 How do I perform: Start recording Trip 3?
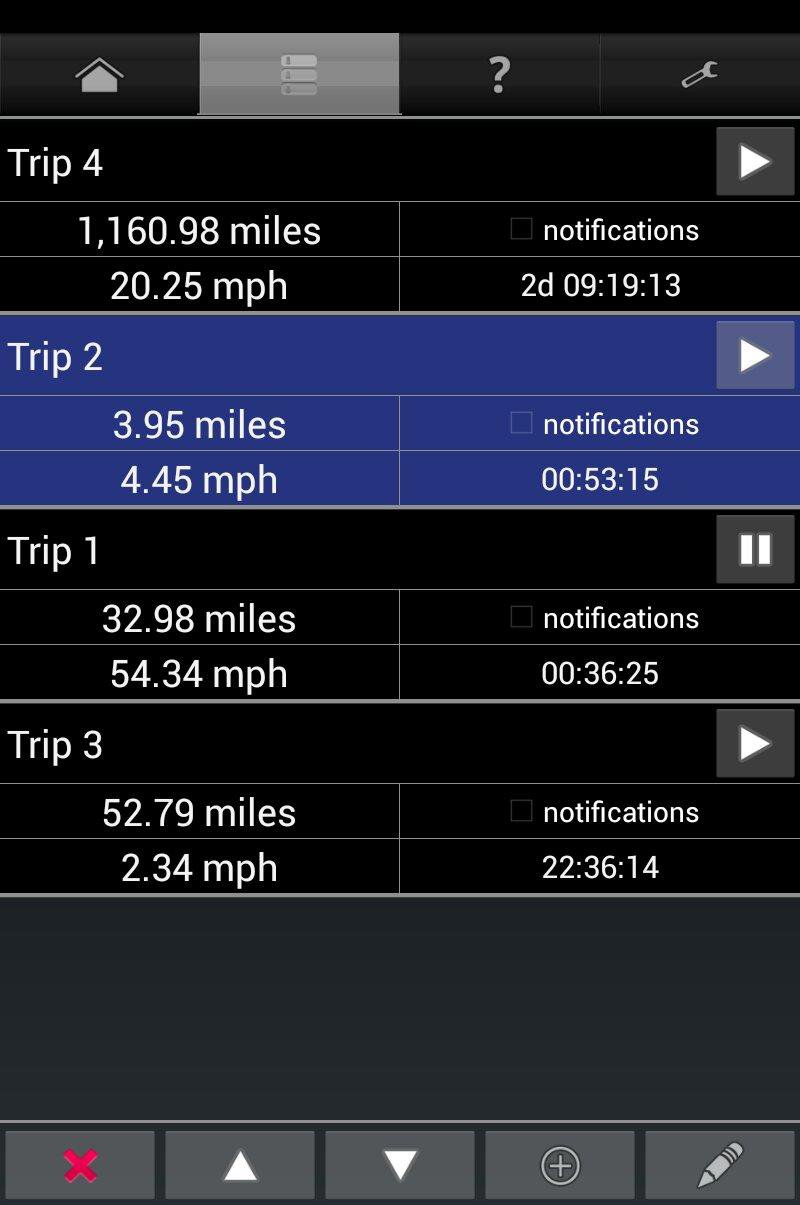pos(755,744)
